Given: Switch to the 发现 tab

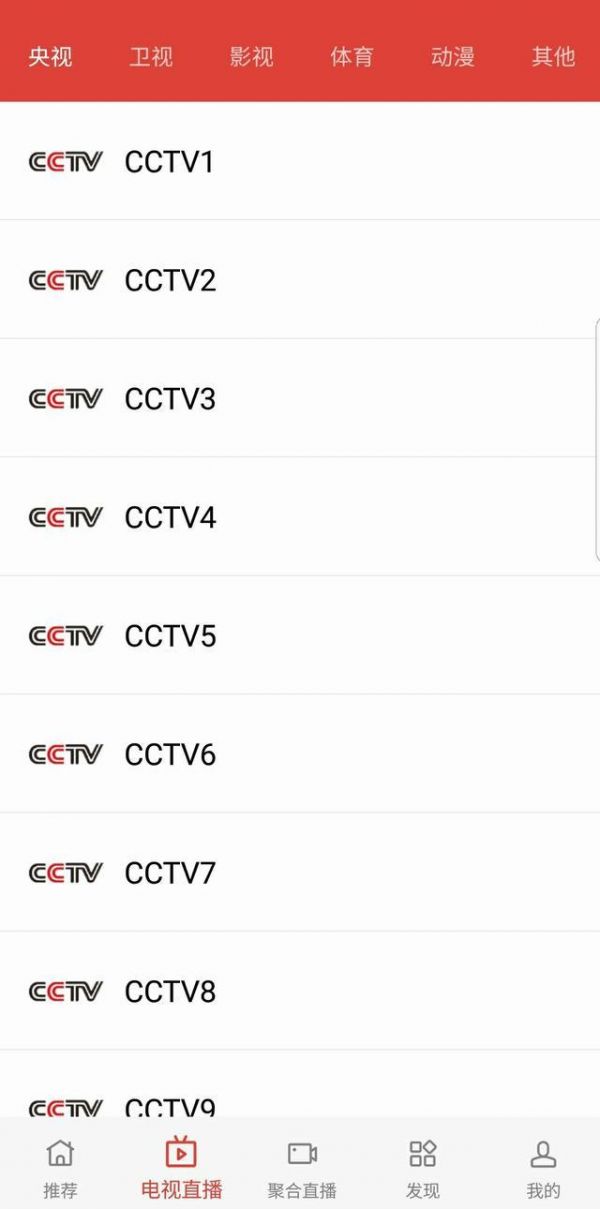Looking at the screenshot, I should tap(423, 1168).
